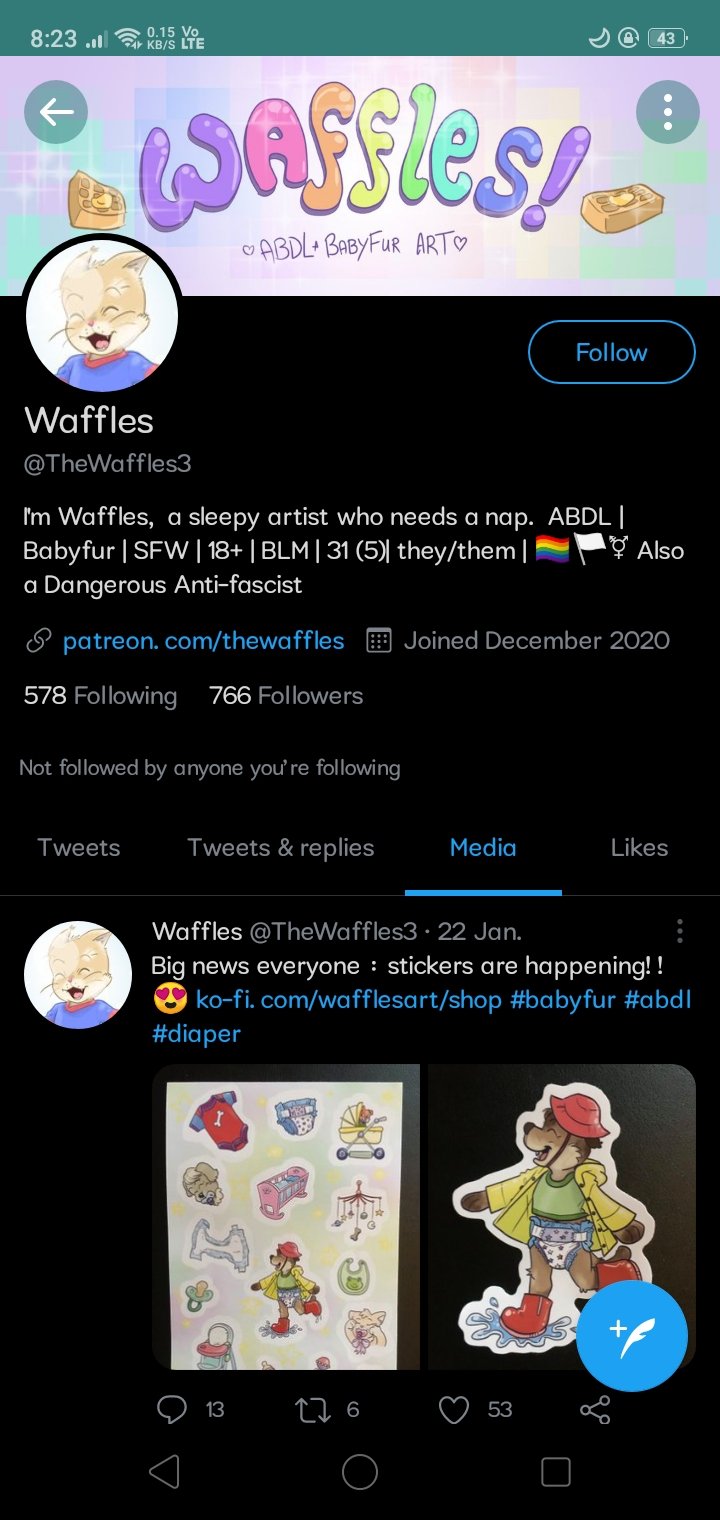Switch to the Tweets tab
The image size is (720, 1520).
(78, 848)
